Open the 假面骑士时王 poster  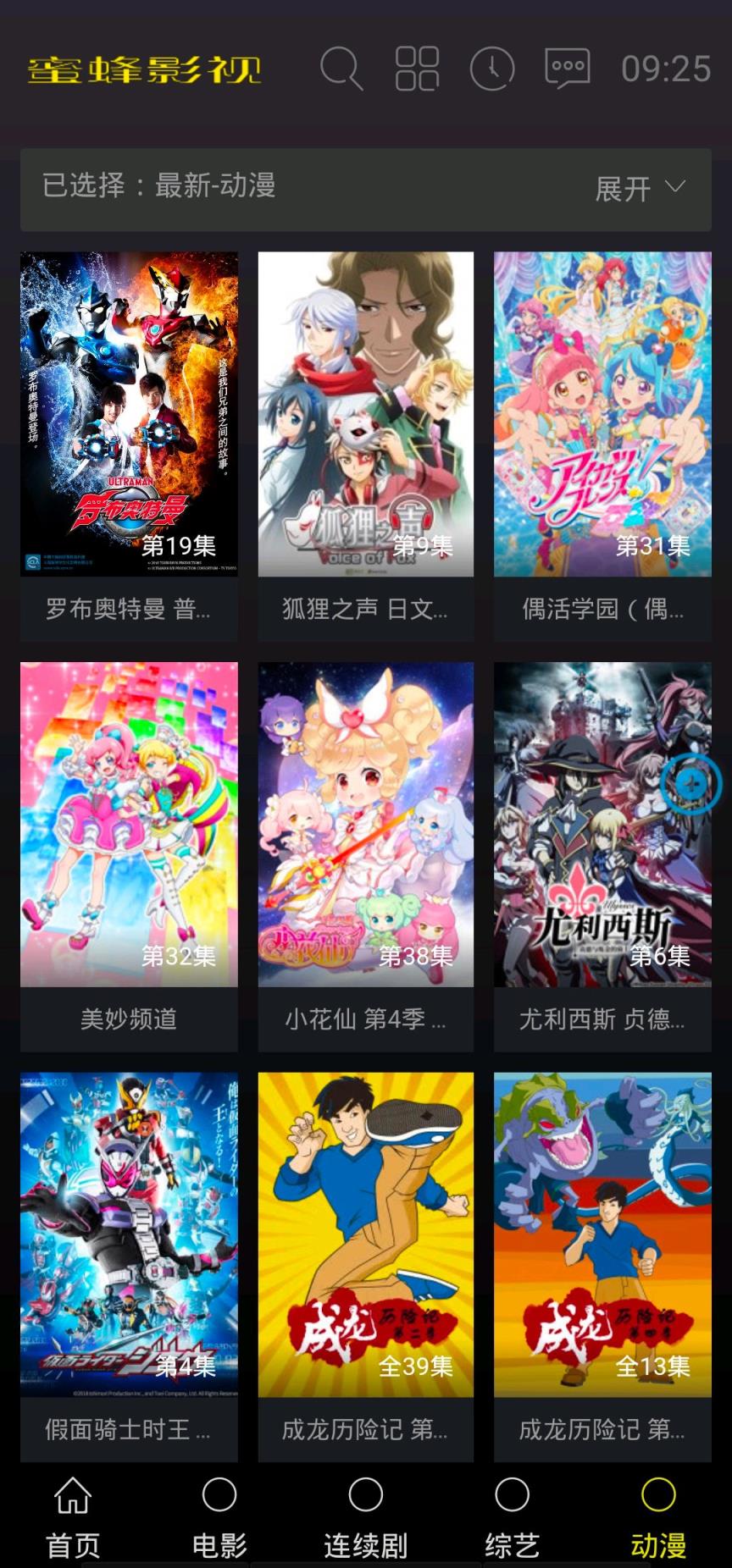tap(128, 1234)
